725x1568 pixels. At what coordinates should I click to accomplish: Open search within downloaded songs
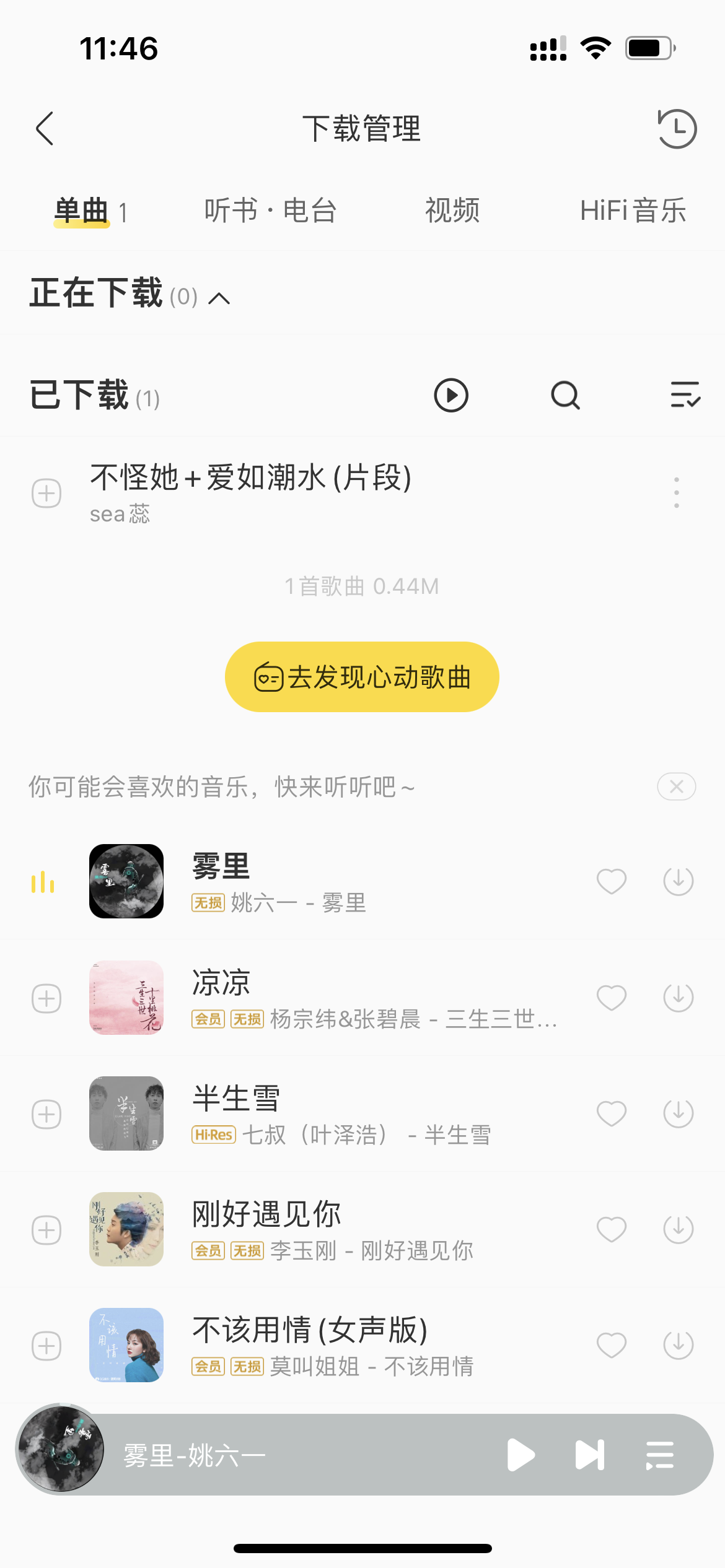[564, 395]
